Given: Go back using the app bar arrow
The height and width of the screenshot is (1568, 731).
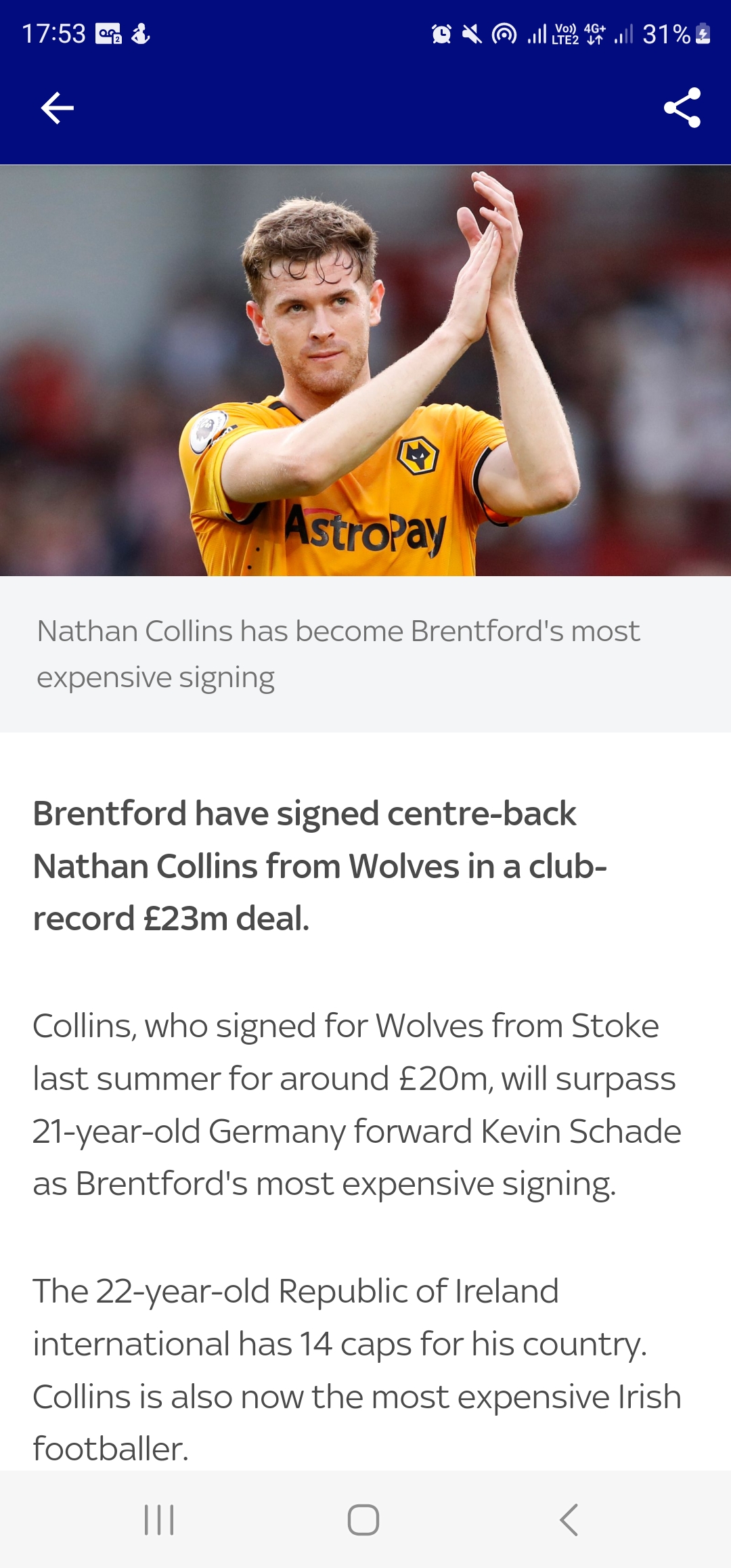Looking at the screenshot, I should [57, 108].
